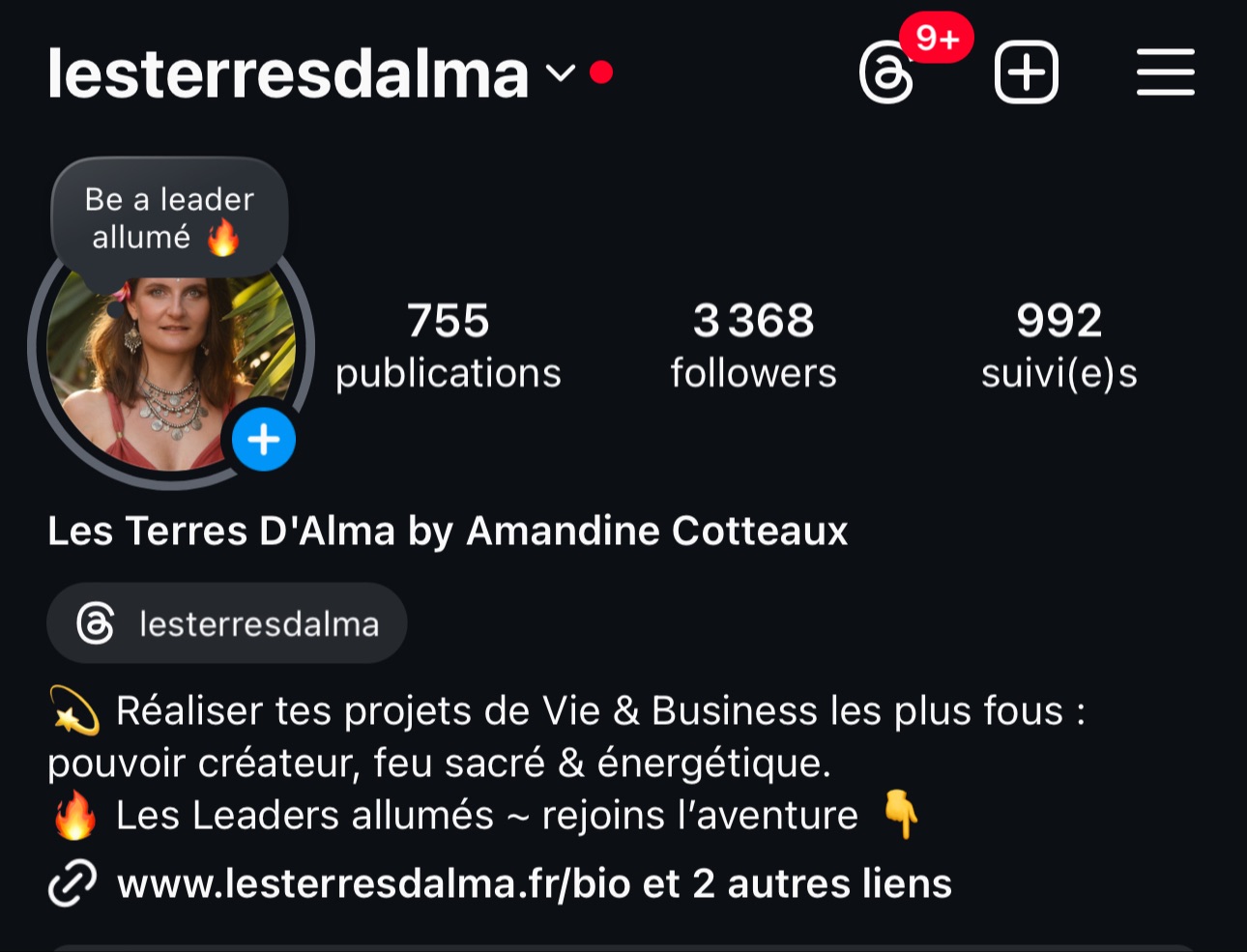View the 755 publications
This screenshot has width=1247, height=952.
[448, 346]
